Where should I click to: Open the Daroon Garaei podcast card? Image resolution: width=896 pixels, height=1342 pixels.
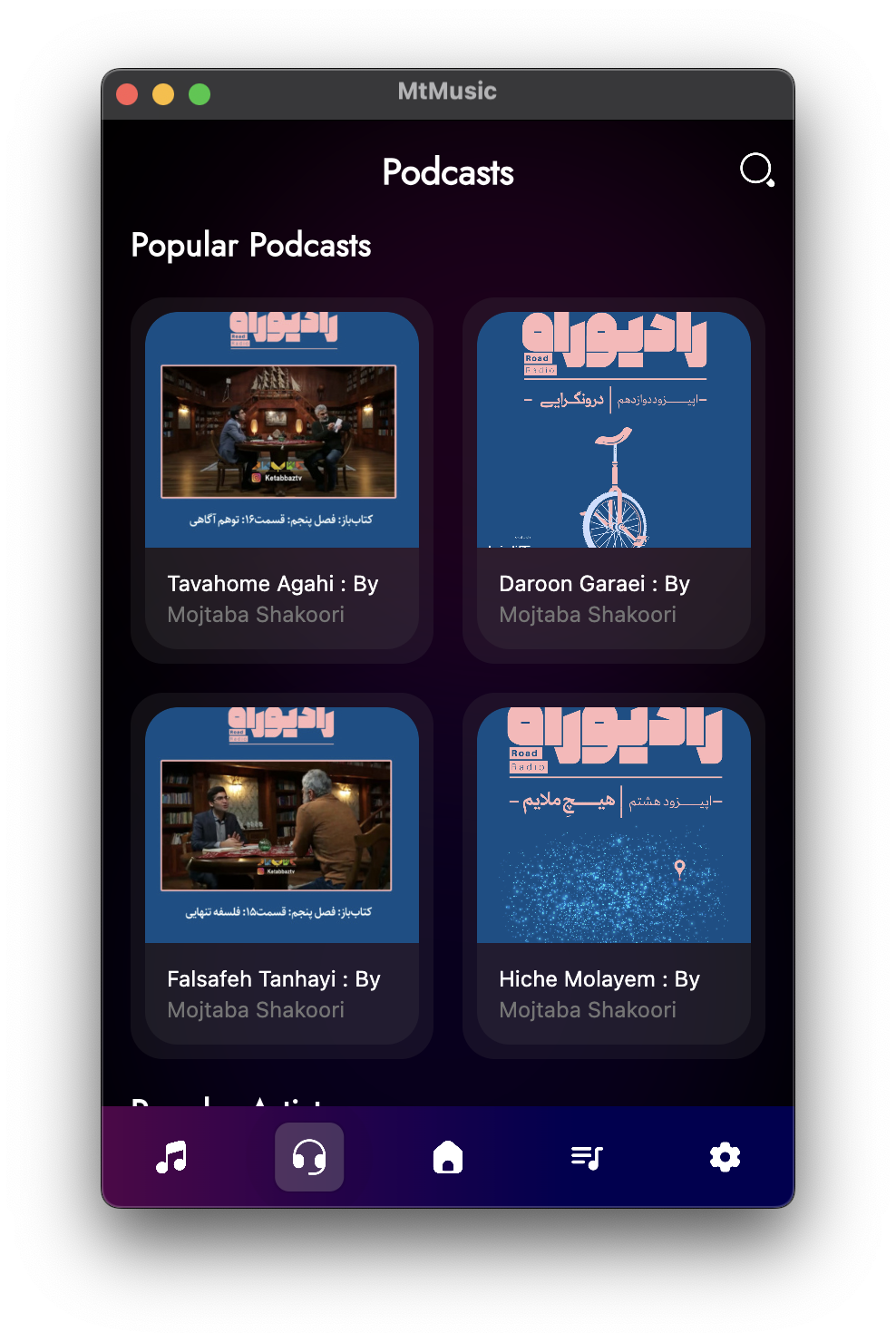point(613,481)
